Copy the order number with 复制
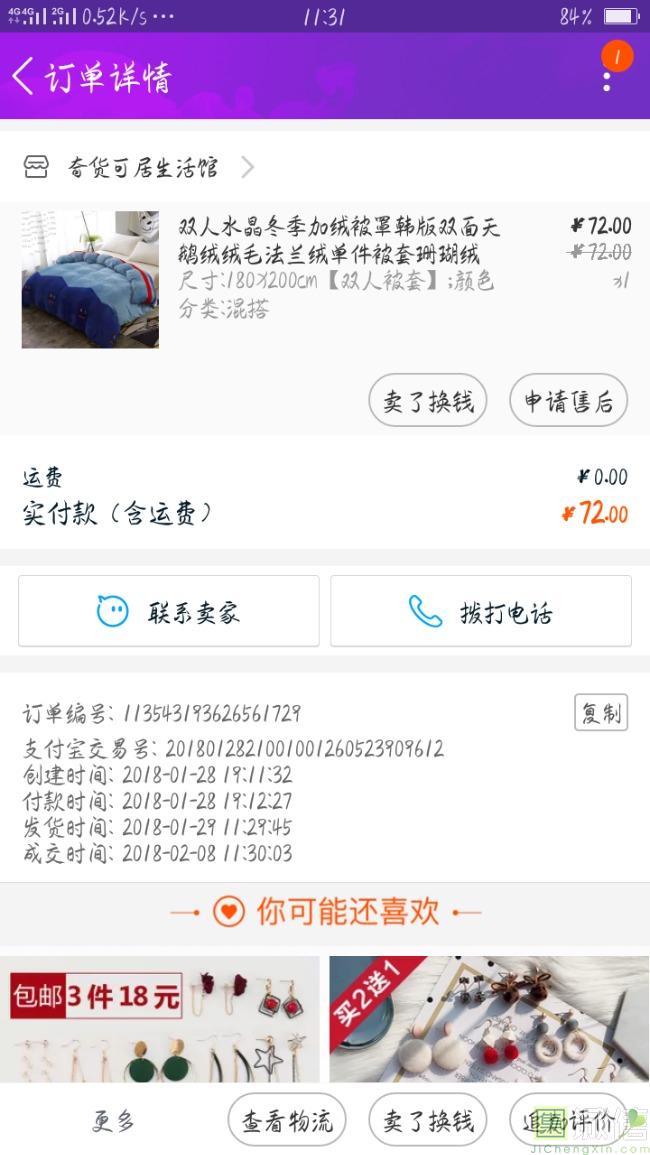The image size is (650, 1155). [601, 713]
